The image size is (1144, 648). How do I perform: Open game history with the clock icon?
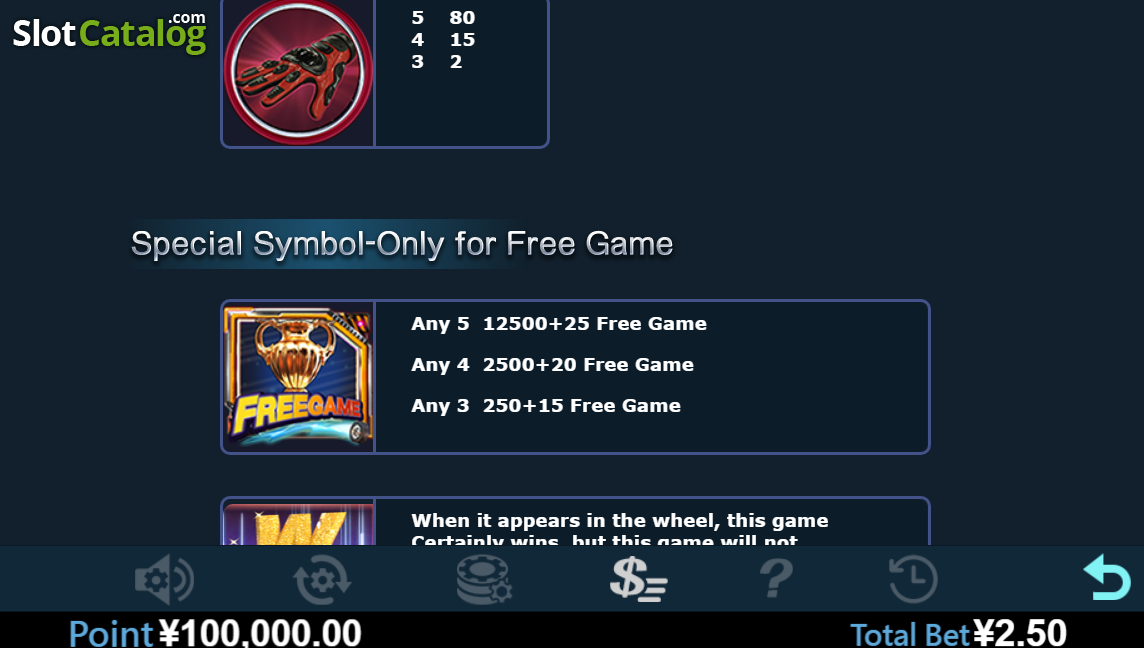pos(913,579)
